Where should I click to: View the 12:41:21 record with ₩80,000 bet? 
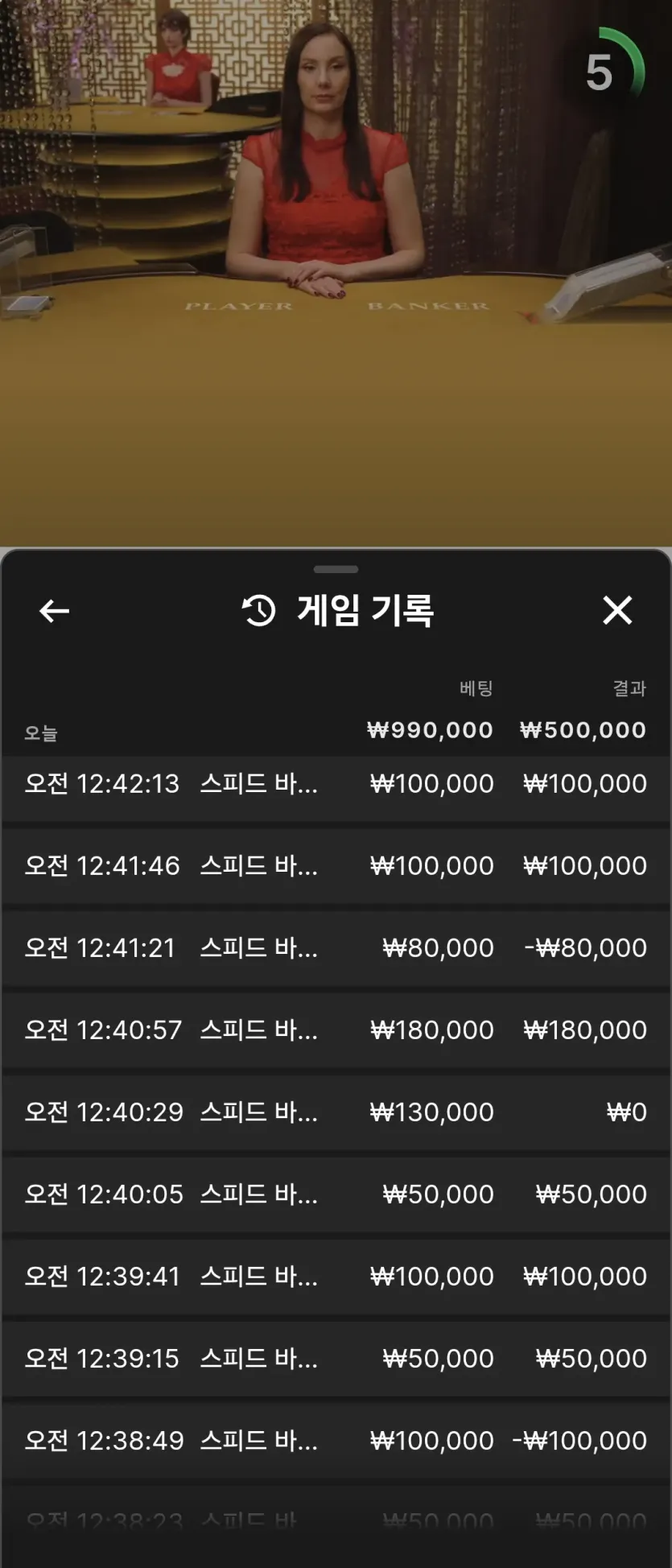click(336, 948)
